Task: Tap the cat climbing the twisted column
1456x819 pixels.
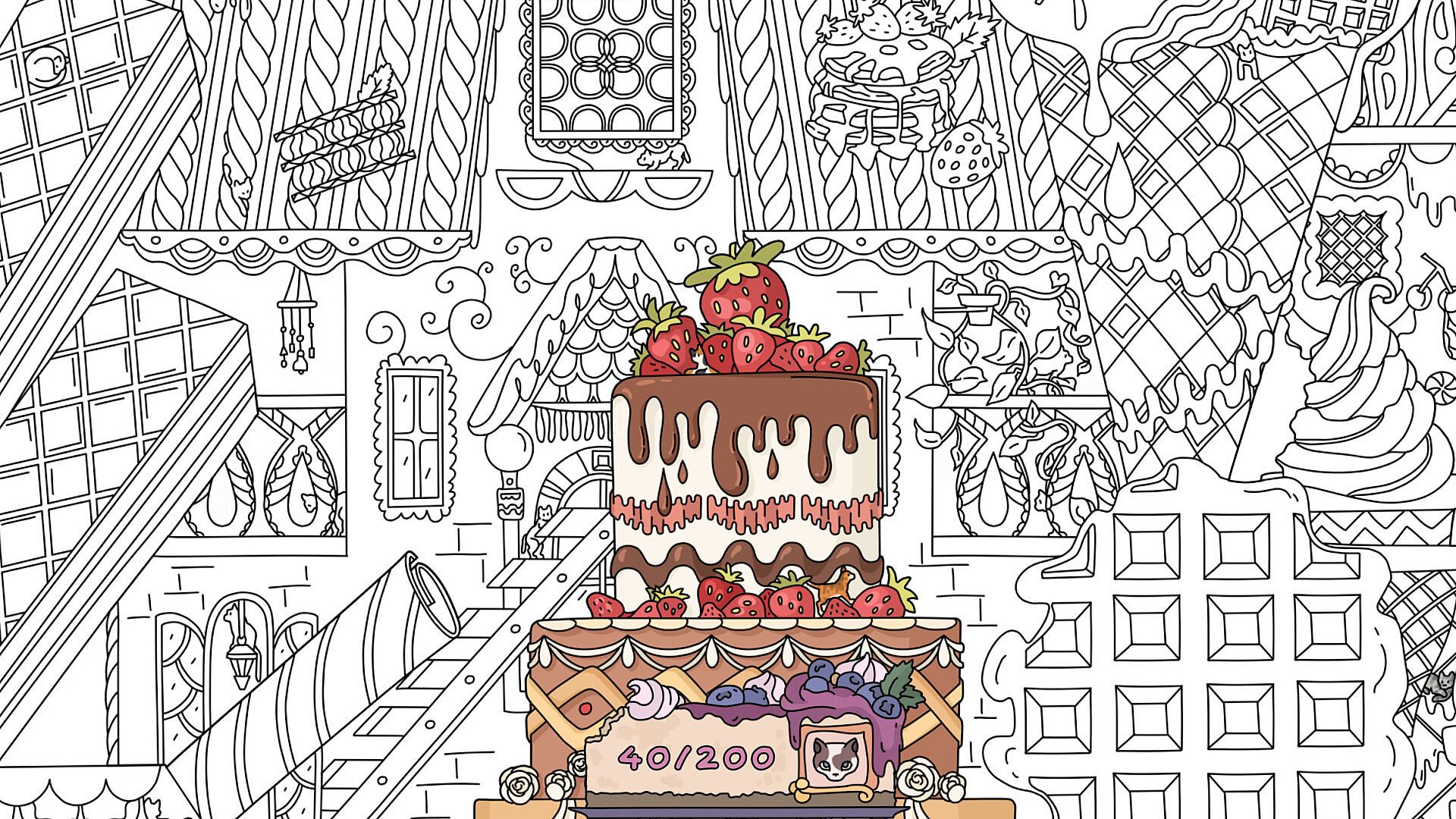Action: coord(241,191)
